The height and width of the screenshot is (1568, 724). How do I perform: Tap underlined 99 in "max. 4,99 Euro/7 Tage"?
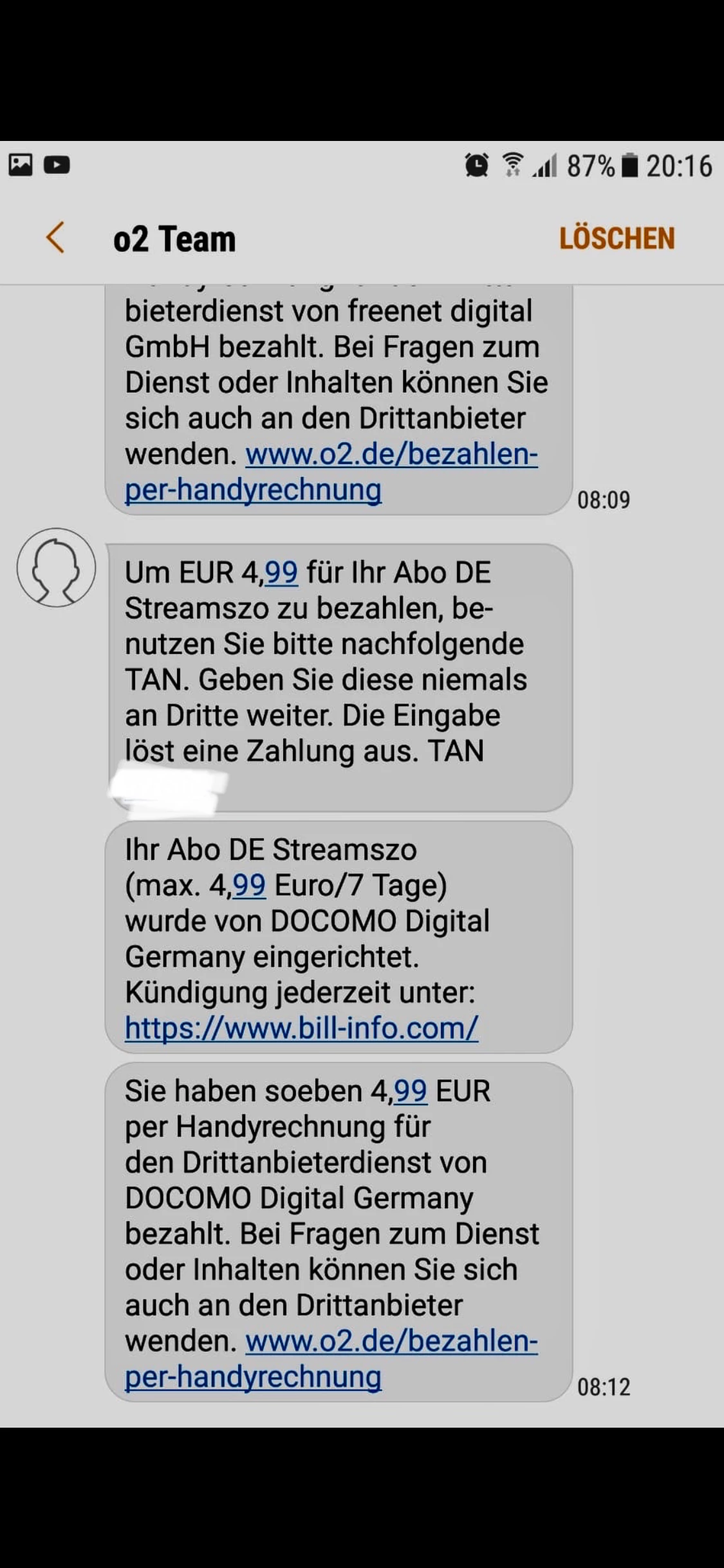pos(249,885)
